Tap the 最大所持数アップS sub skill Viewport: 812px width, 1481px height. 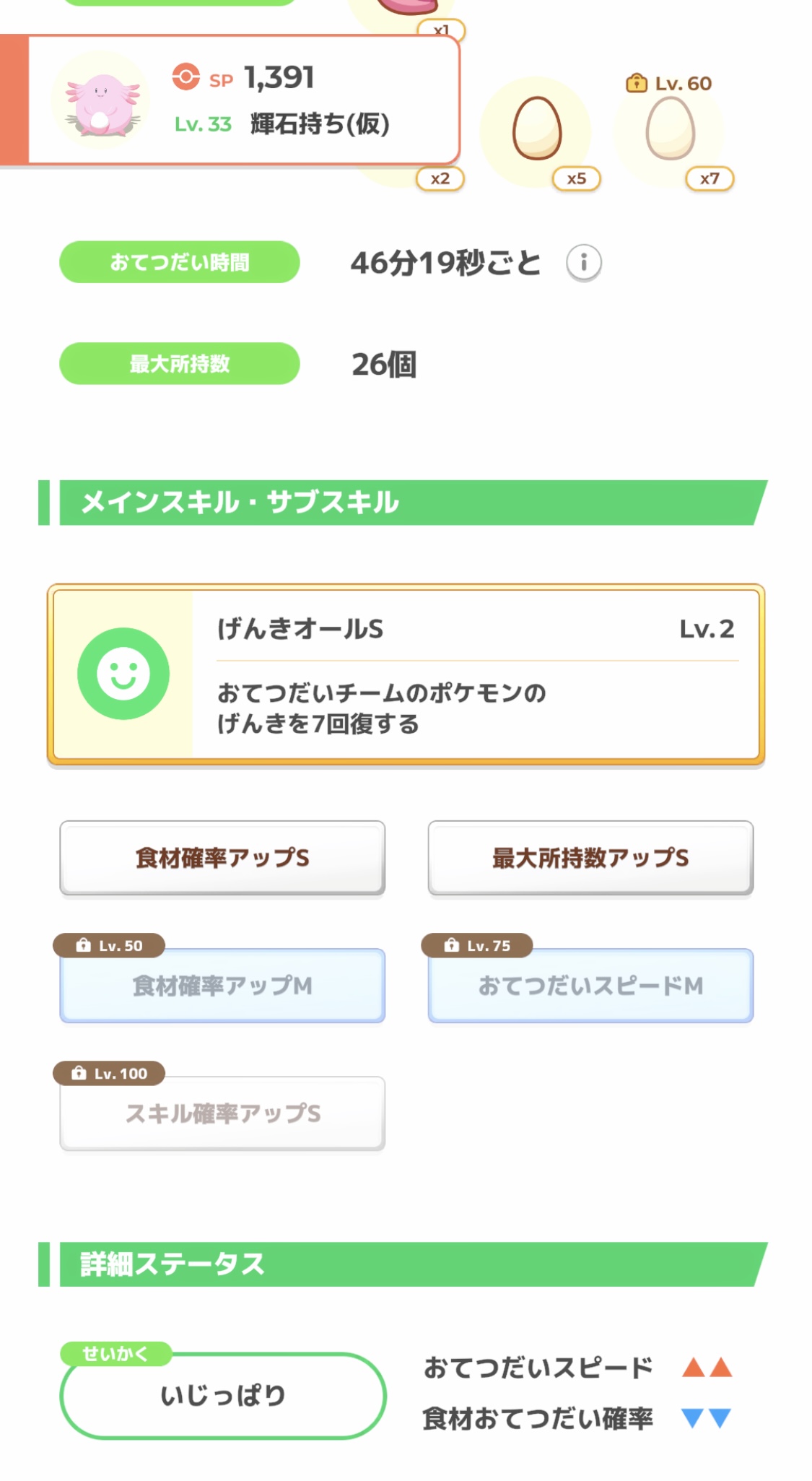[x=590, y=858]
